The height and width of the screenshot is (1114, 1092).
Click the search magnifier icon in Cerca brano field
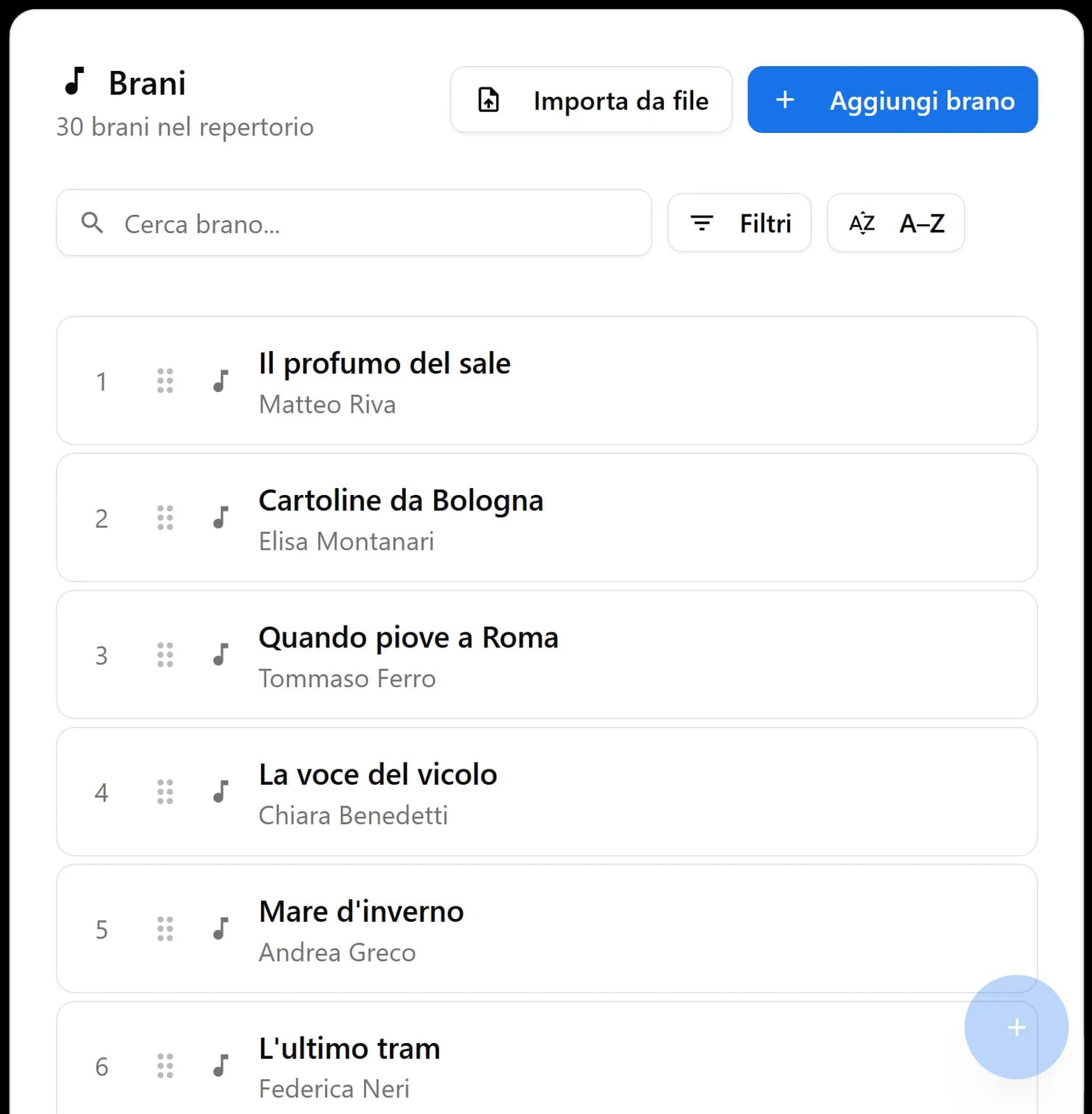click(x=93, y=223)
